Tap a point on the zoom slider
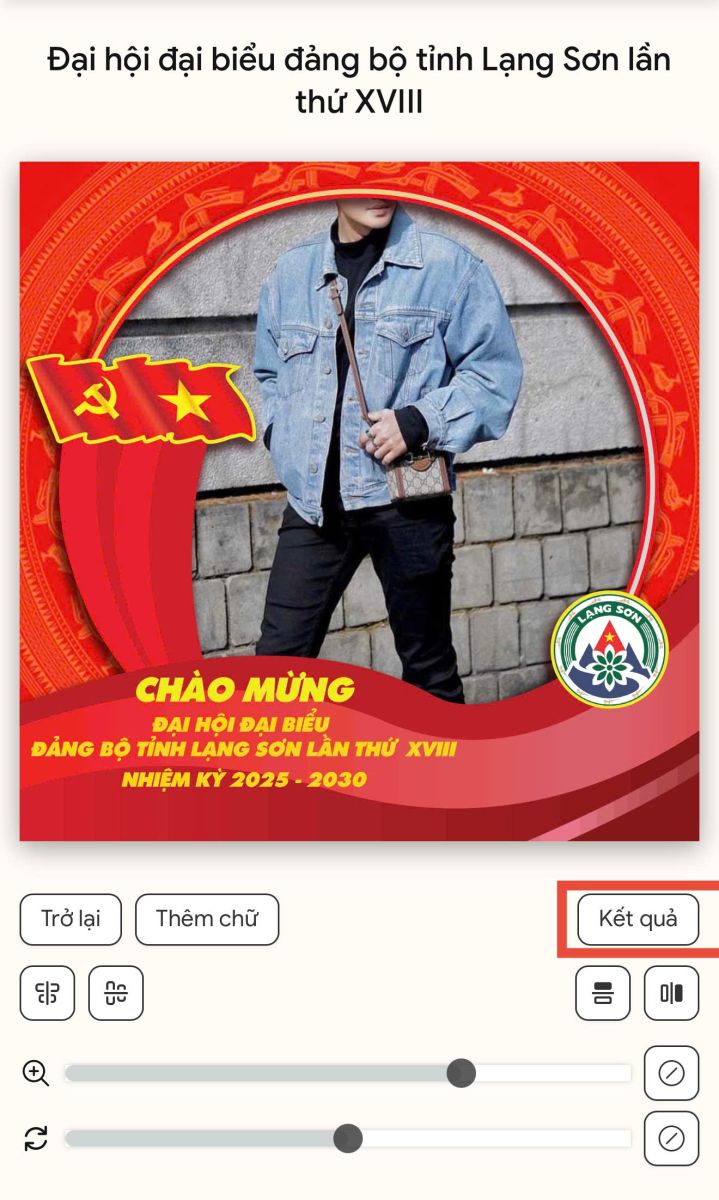The image size is (719, 1200). pos(300,1074)
